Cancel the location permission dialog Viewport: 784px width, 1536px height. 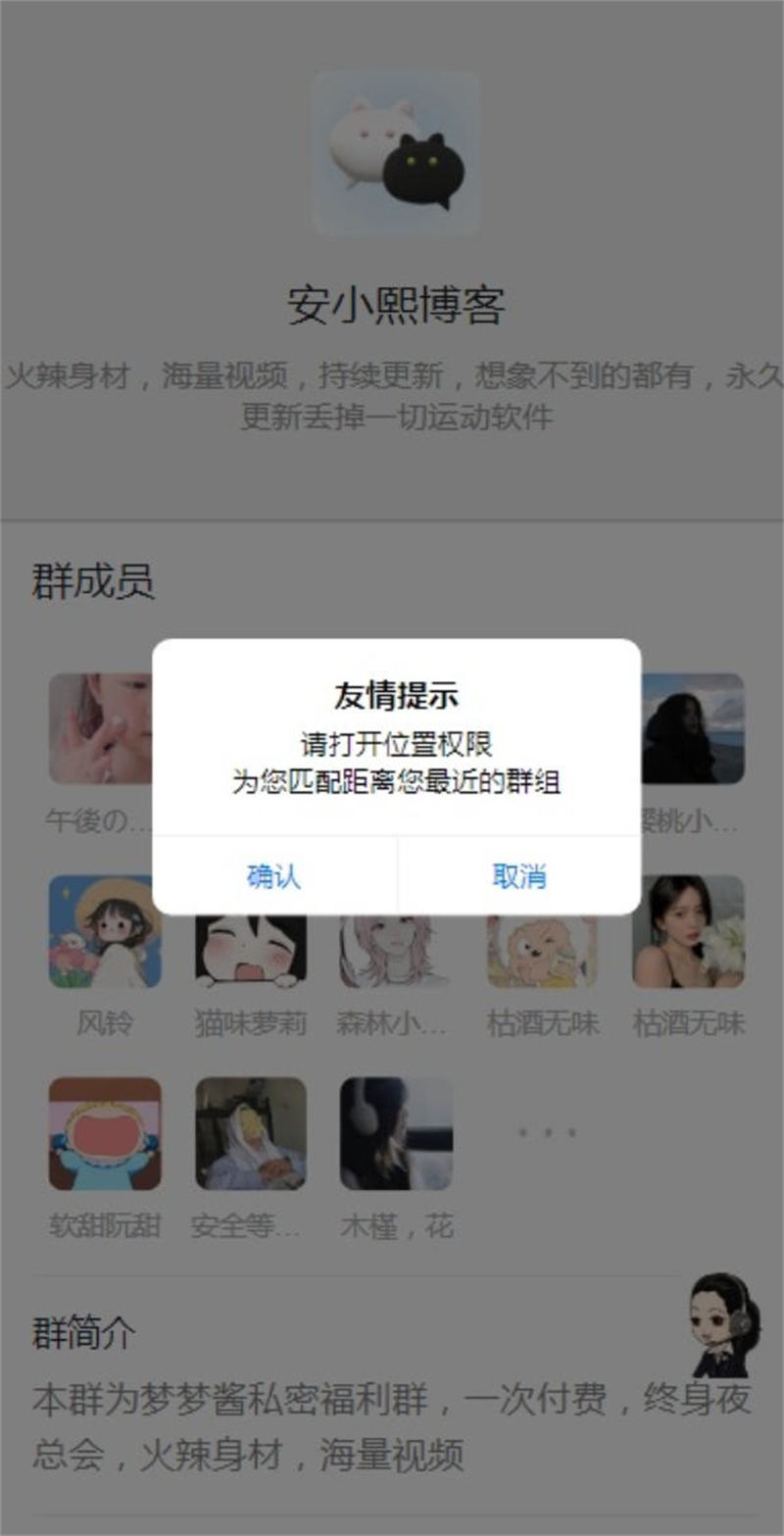[x=519, y=875]
